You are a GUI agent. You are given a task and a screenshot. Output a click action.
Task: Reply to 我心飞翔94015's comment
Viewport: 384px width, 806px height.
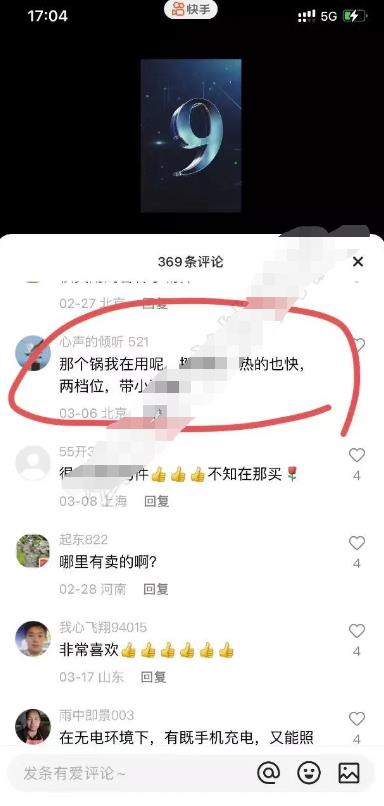pos(154,677)
